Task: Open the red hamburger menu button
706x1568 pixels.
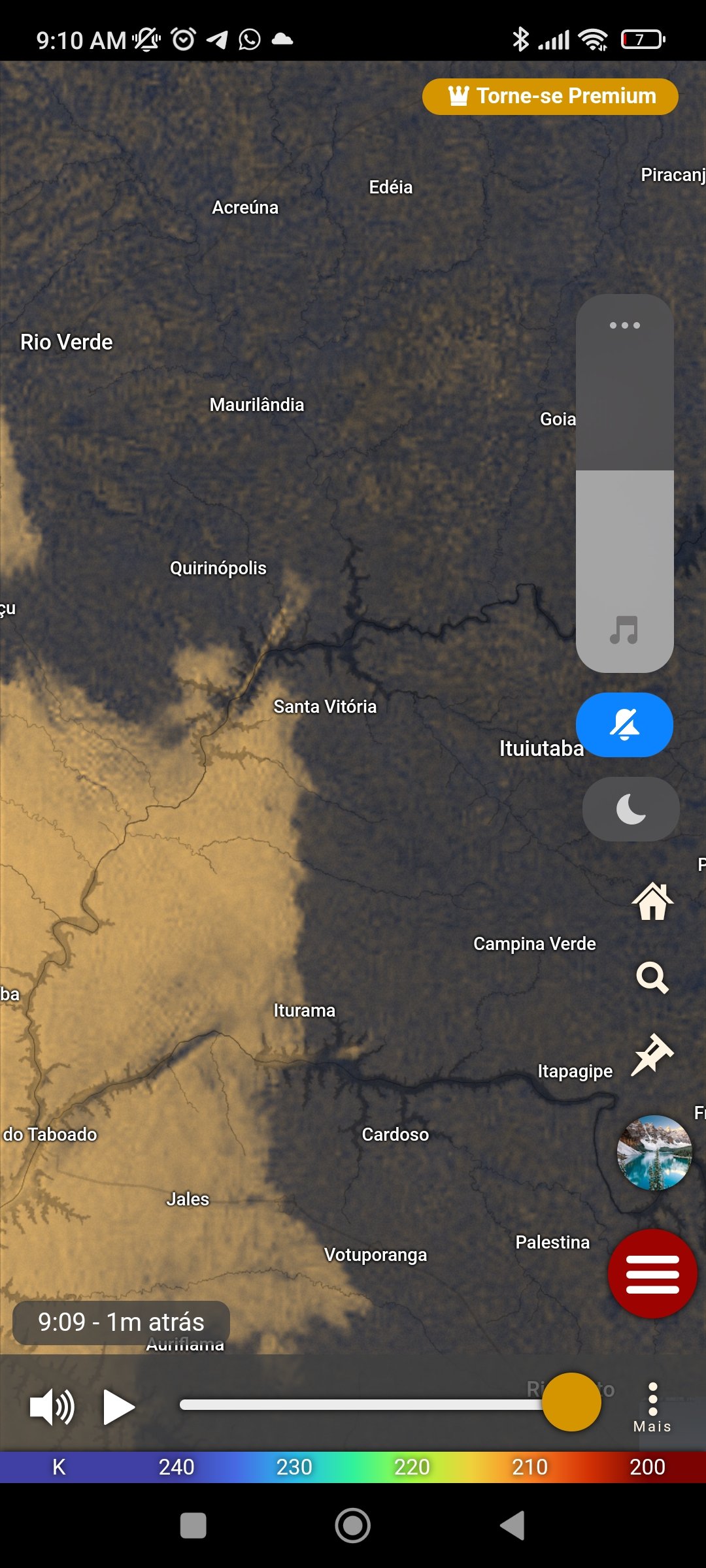Action: (x=652, y=1273)
